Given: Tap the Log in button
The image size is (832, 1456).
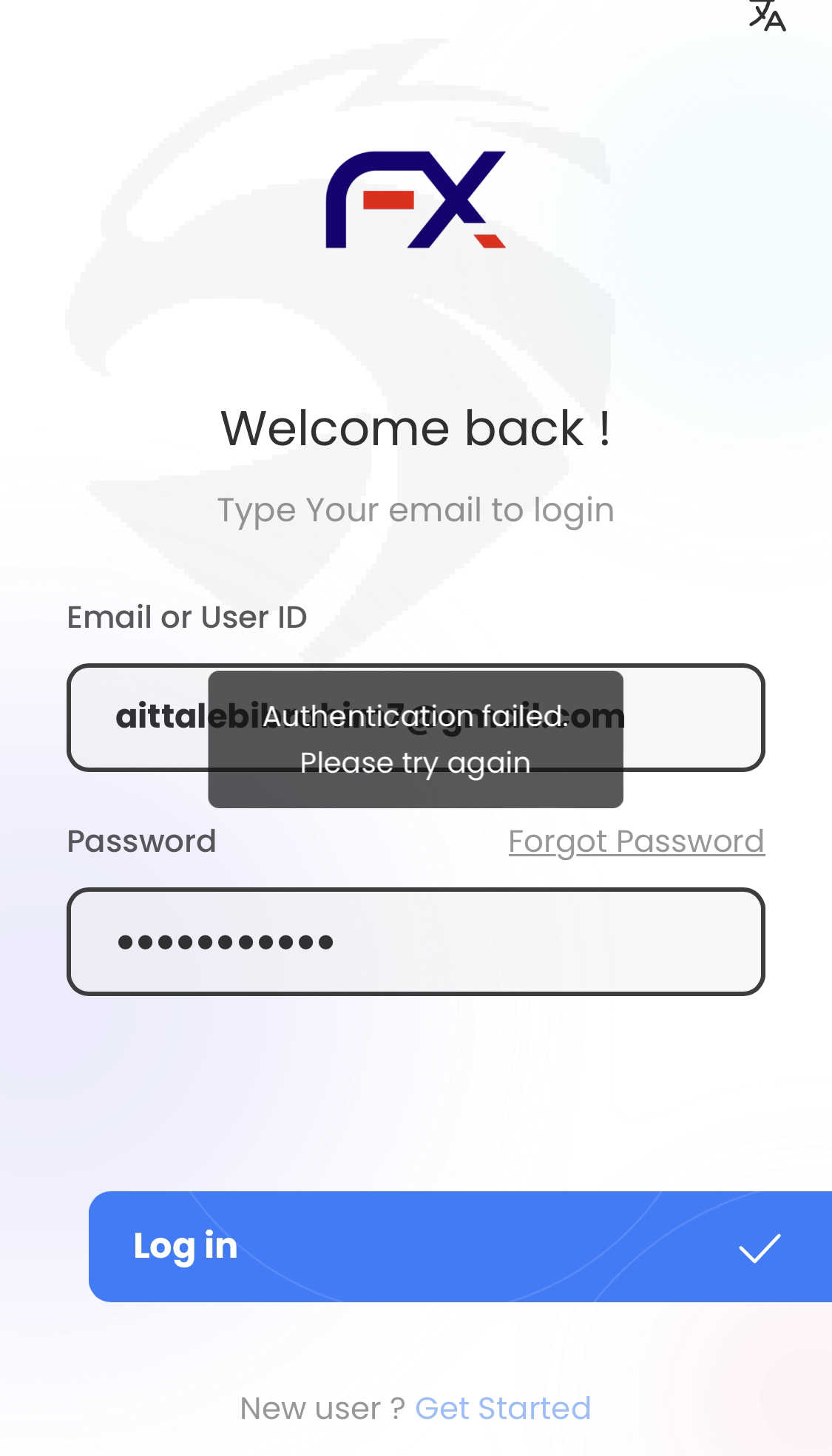Looking at the screenshot, I should [460, 1246].
